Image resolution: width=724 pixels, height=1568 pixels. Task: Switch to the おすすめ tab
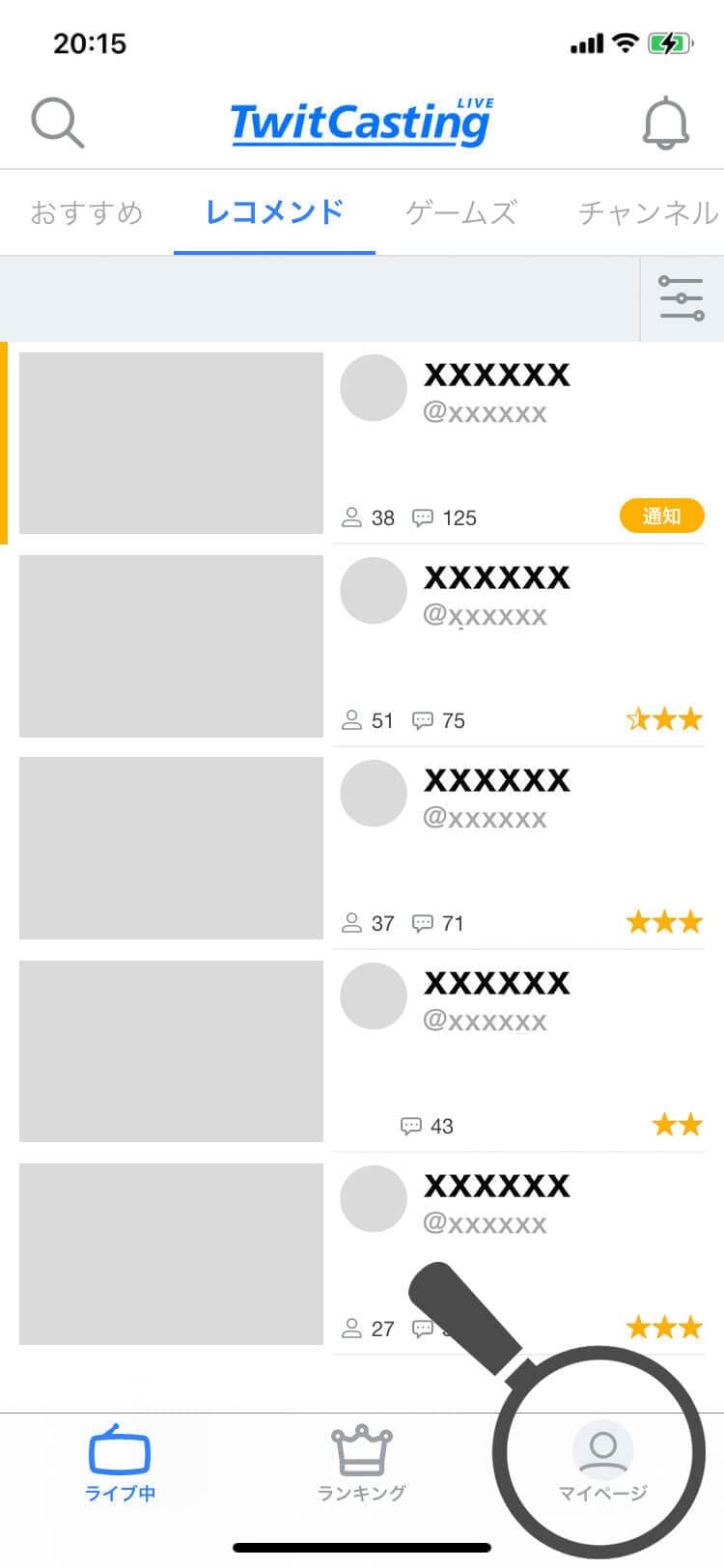pyautogui.click(x=87, y=212)
